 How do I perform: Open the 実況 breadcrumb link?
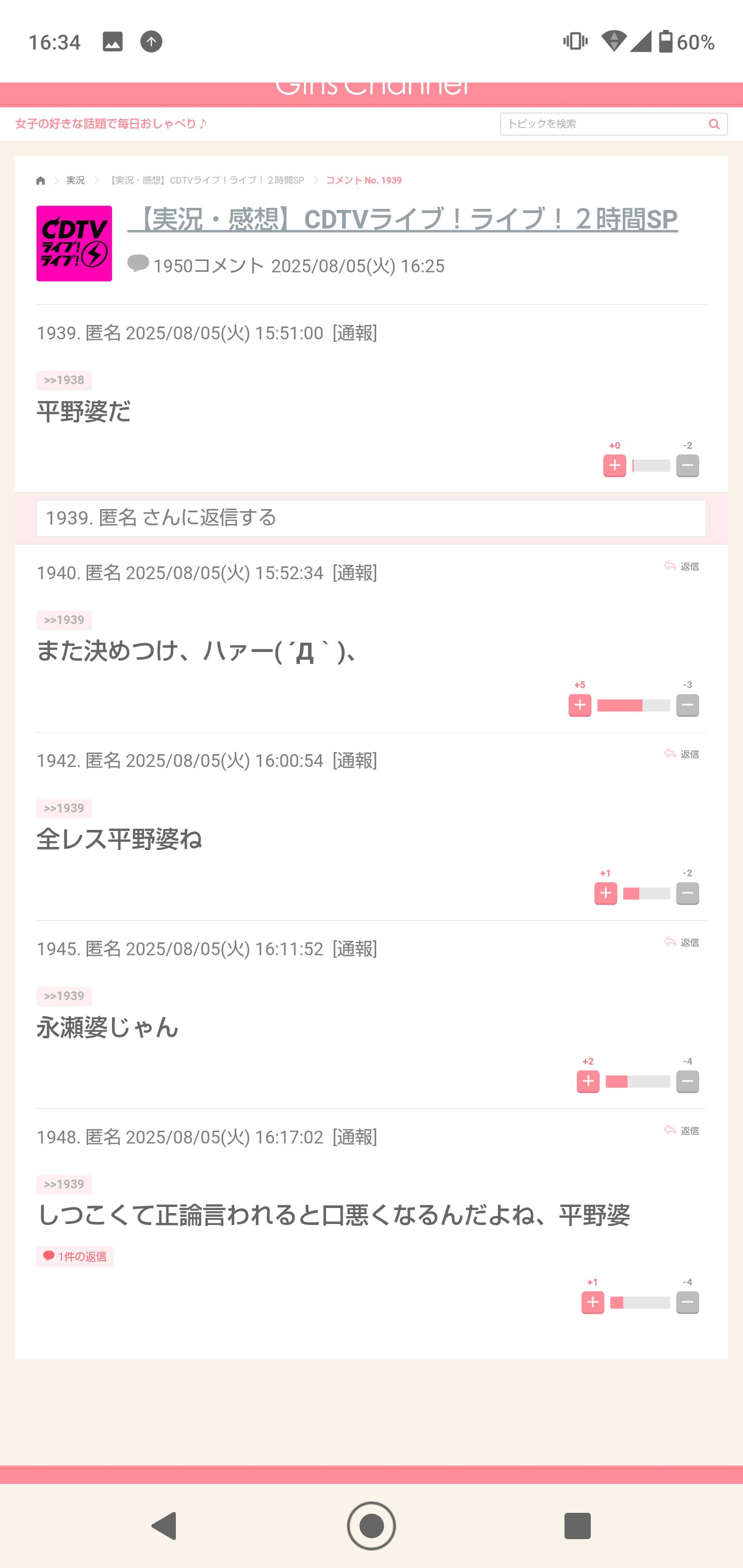tap(75, 181)
